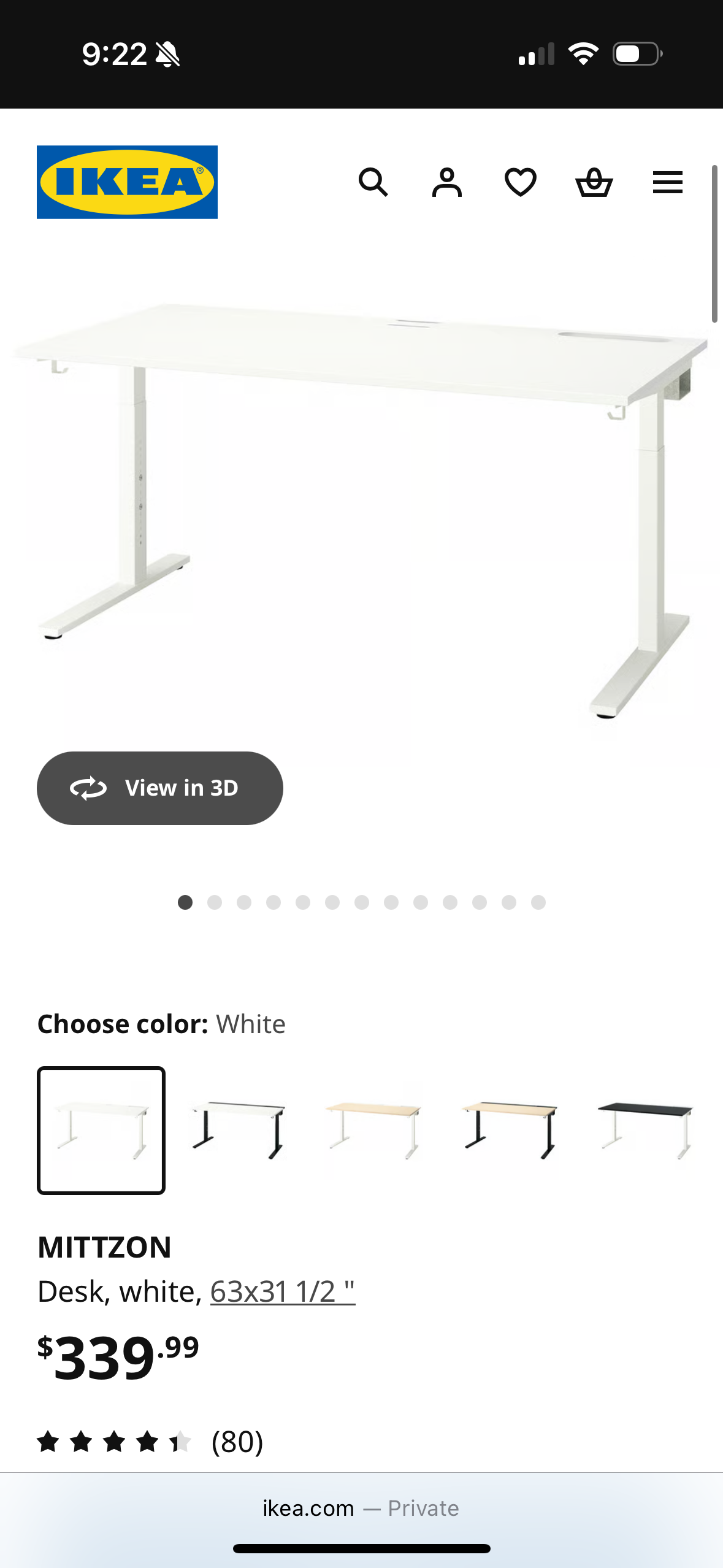Select the birch top black legs desk
The height and width of the screenshot is (1568, 723).
click(509, 1130)
